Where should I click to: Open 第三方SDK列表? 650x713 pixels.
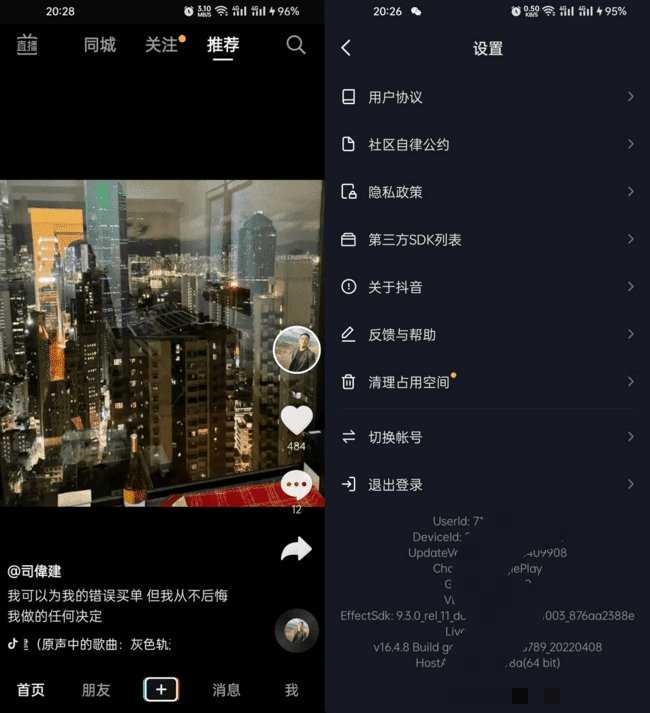coord(487,240)
